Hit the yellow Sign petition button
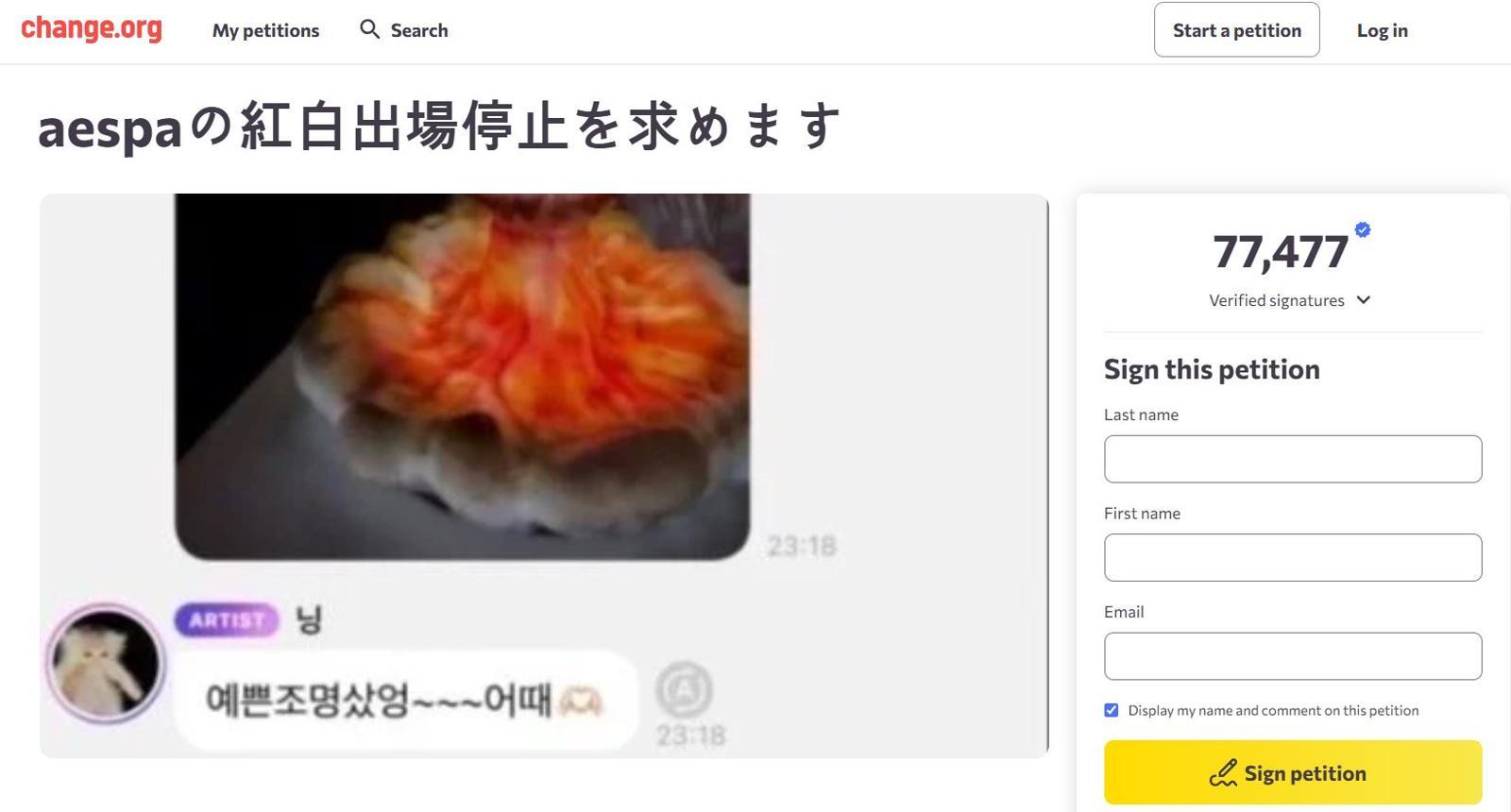The width and height of the screenshot is (1511, 812). (x=1292, y=773)
